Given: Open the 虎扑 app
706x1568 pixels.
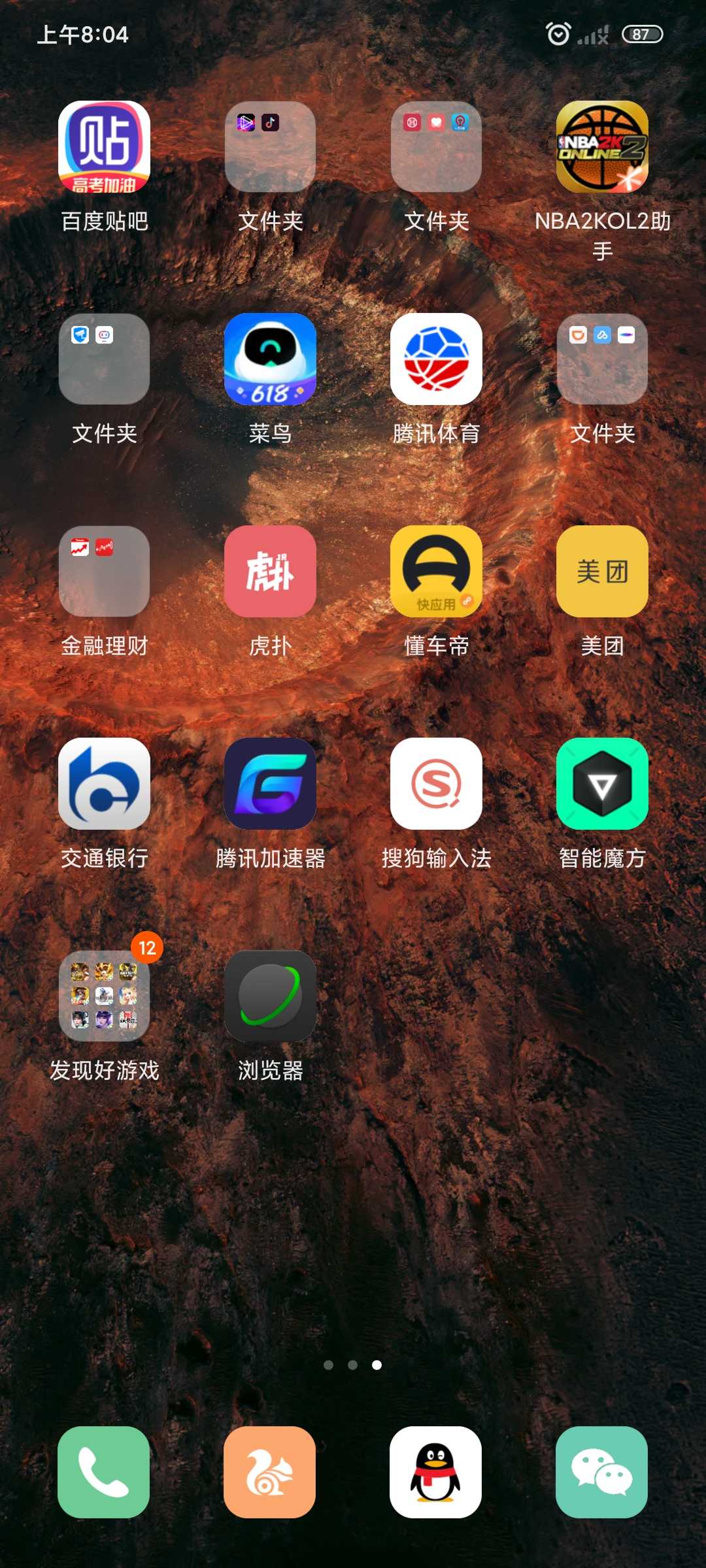Looking at the screenshot, I should point(270,572).
